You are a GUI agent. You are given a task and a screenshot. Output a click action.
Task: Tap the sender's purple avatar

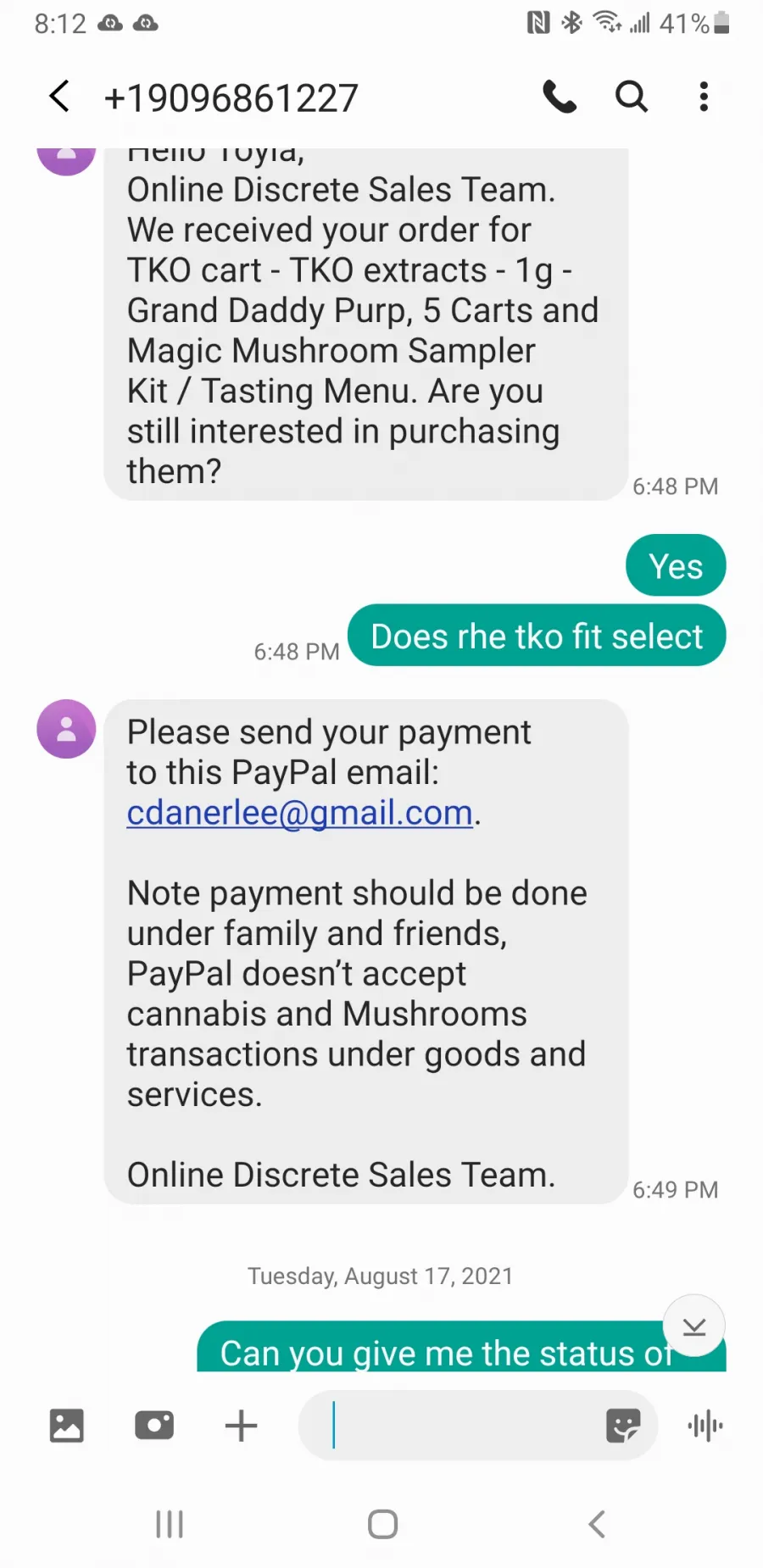66,729
